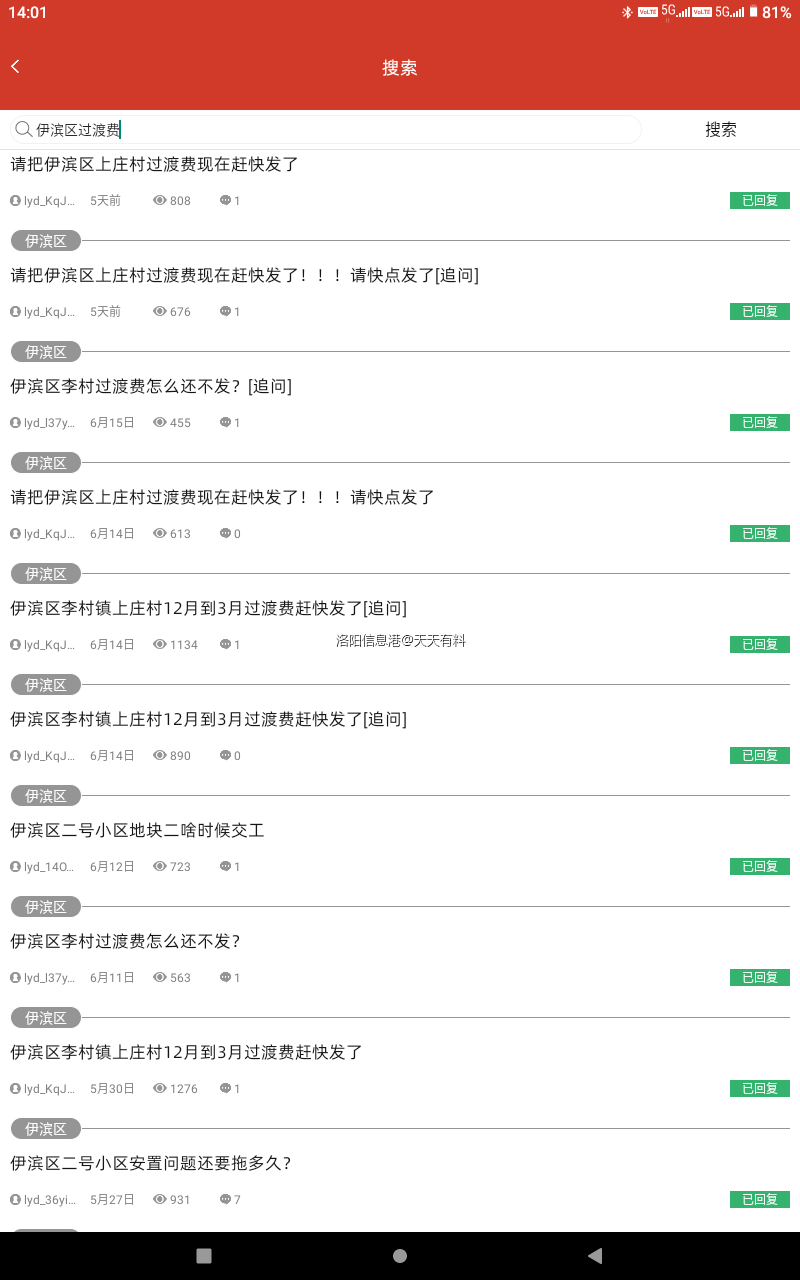Click comment bubble icon on the first result

coord(227,200)
